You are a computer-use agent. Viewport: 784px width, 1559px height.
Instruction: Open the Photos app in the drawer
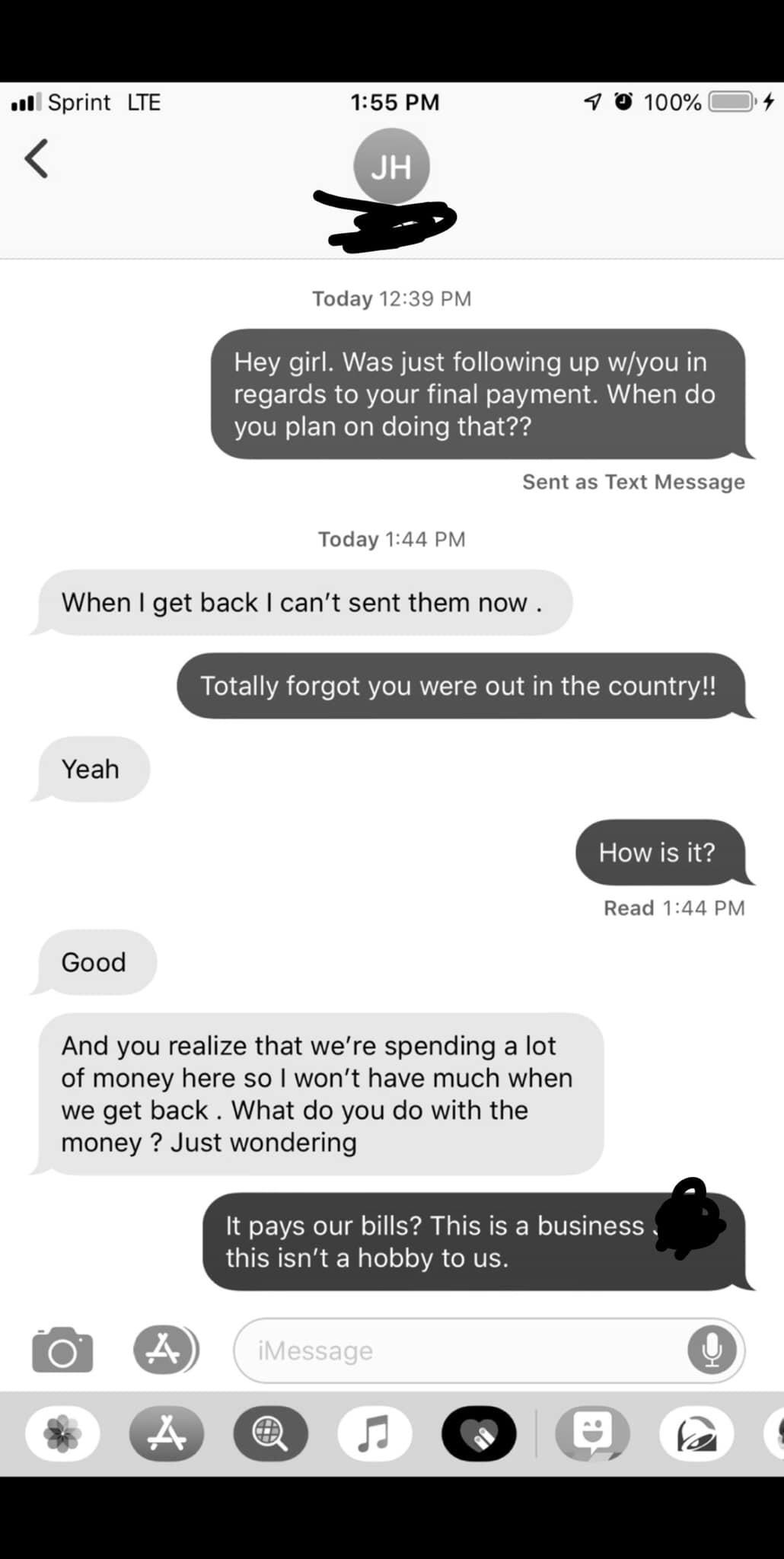click(x=62, y=1434)
